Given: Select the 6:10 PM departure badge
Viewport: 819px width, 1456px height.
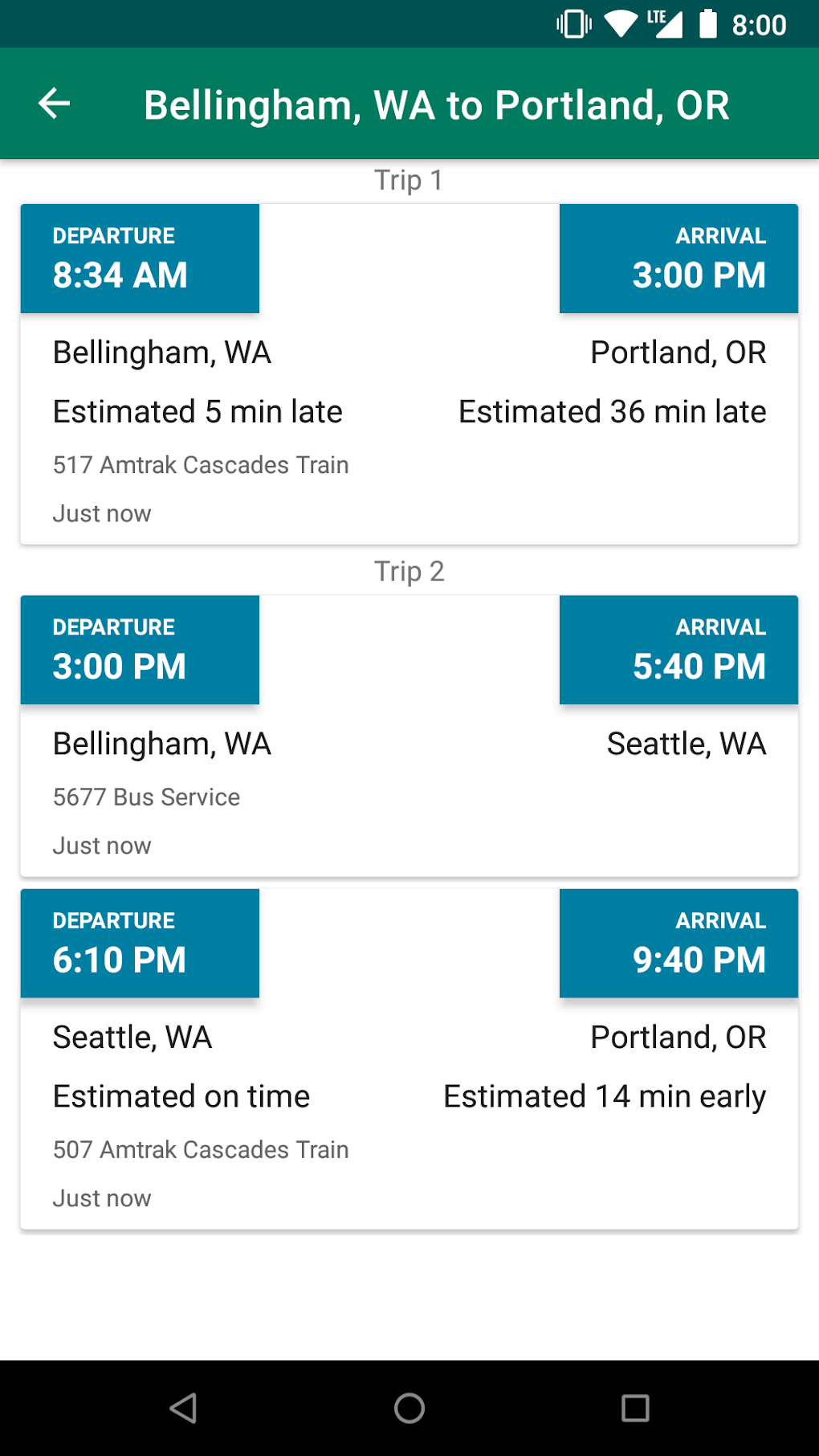Looking at the screenshot, I should (140, 943).
